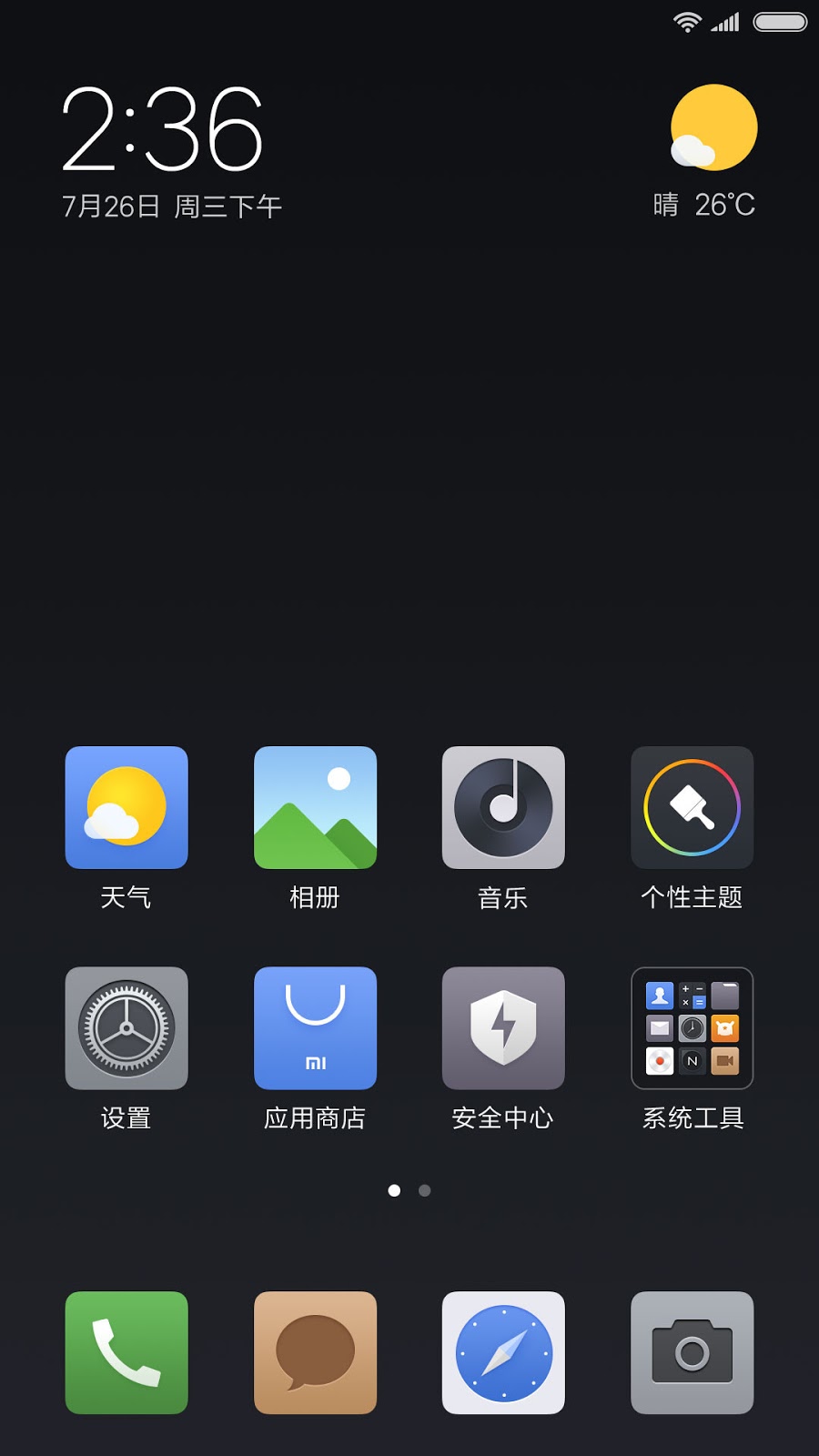The image size is (819, 1456).
Task: Launch the 相册 gallery app
Action: click(x=315, y=808)
